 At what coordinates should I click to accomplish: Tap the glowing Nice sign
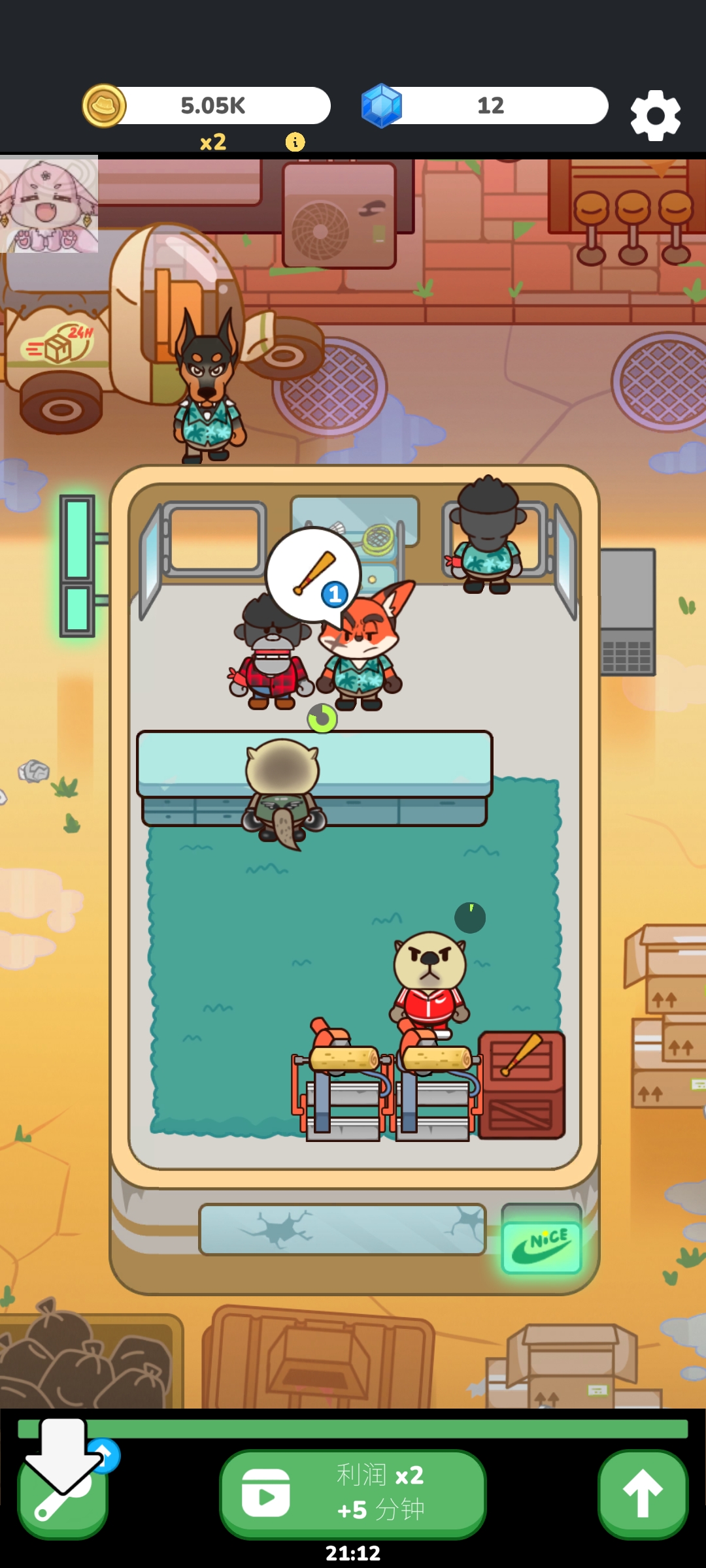point(541,1247)
